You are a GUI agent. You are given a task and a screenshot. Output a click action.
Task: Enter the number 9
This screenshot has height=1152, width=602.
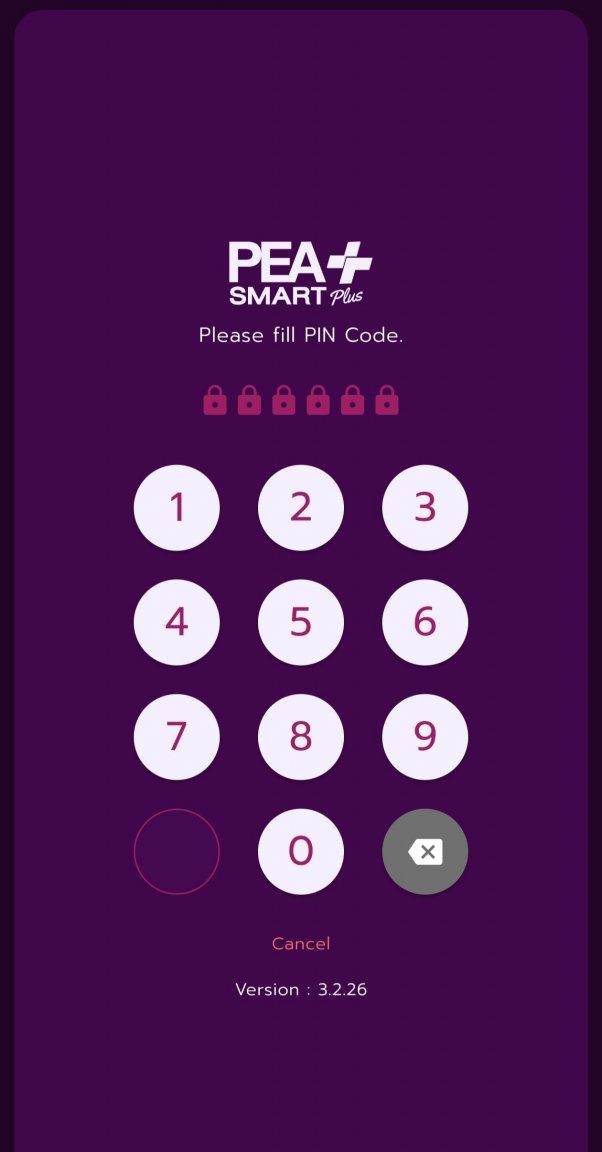coord(425,737)
